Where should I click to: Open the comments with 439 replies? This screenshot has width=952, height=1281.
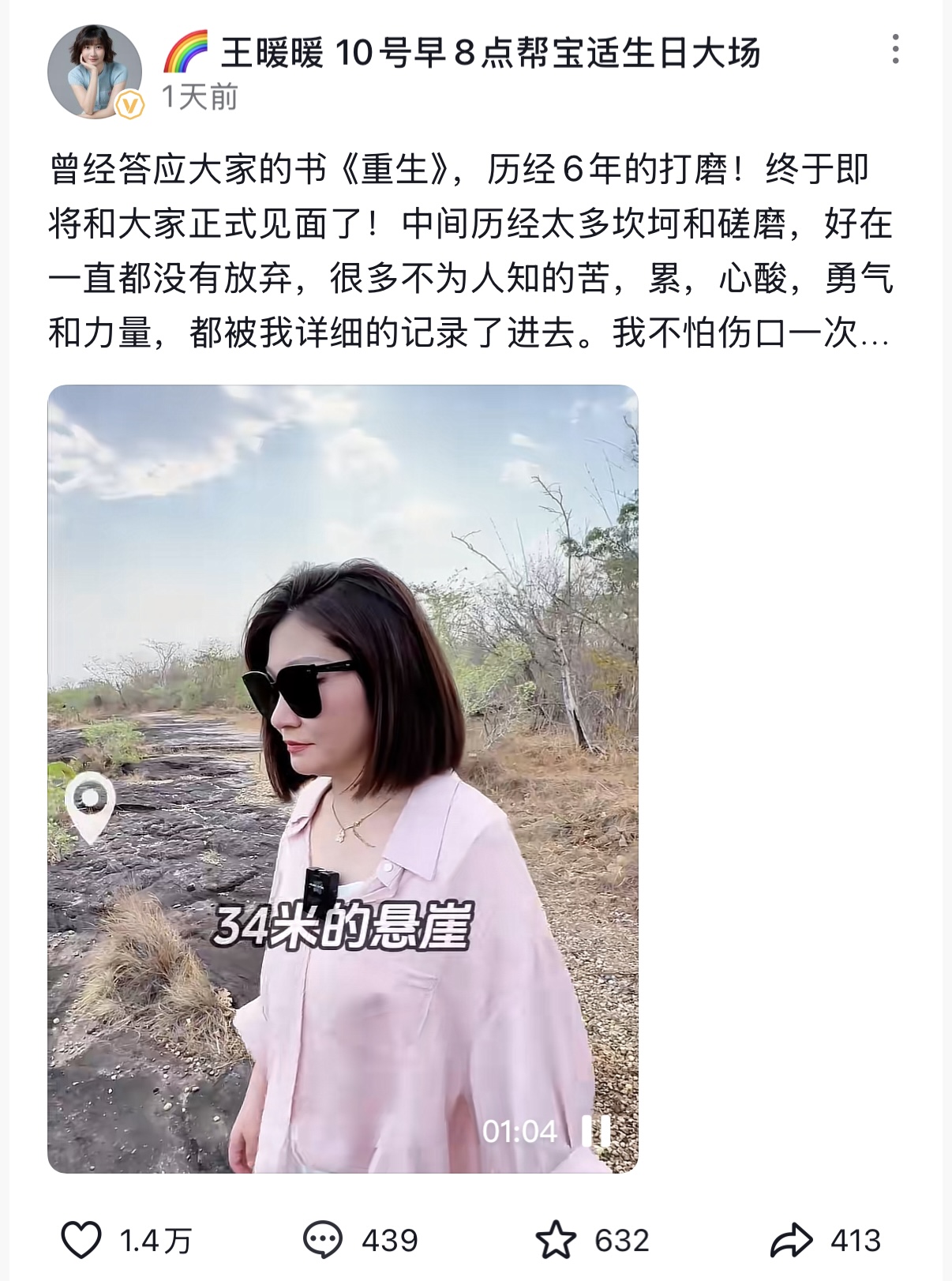click(323, 1240)
